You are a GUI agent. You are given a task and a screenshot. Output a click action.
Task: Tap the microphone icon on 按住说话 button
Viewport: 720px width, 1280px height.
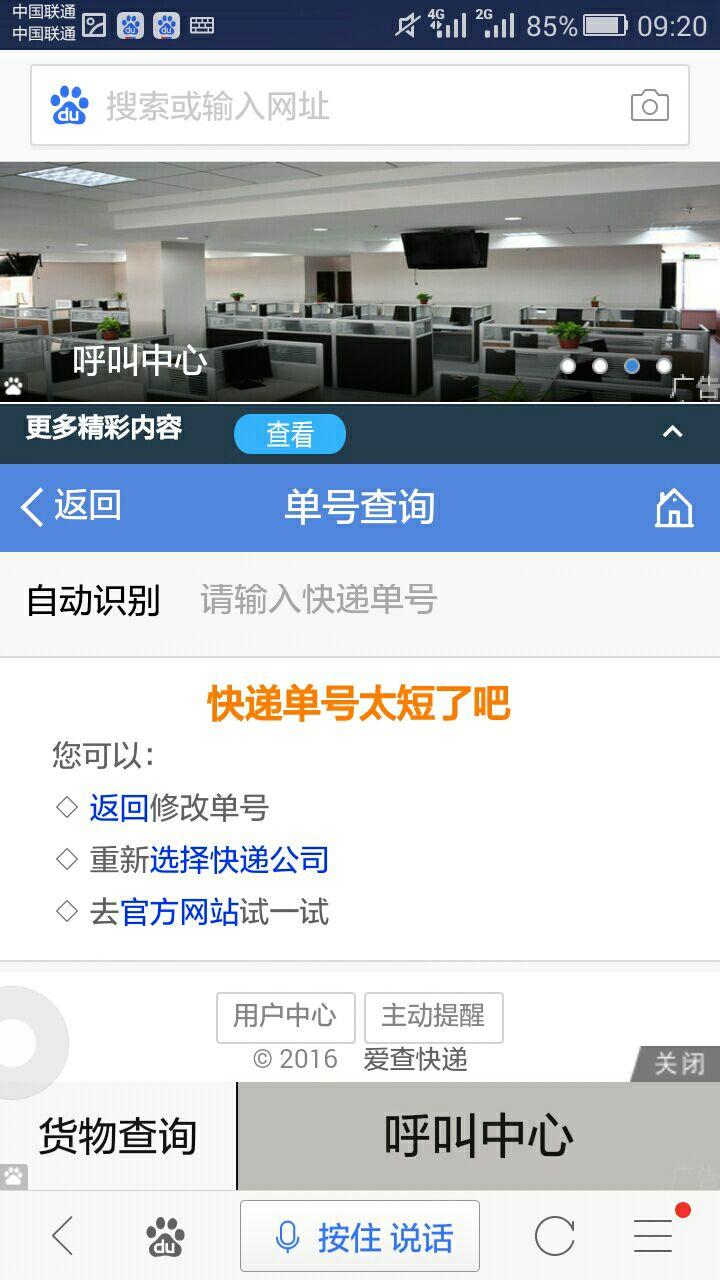(x=290, y=1236)
